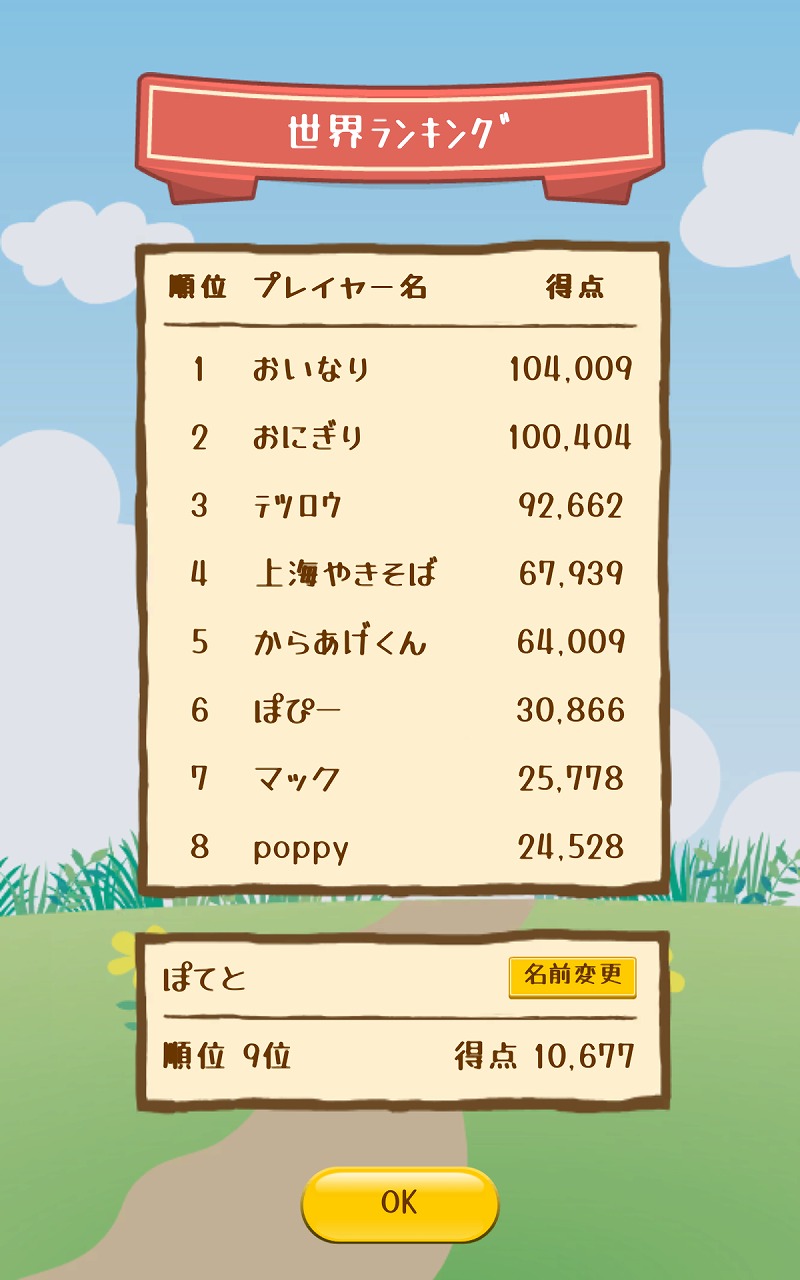This screenshot has height=1280, width=800.
Task: Confirm with the OK button
Action: pos(399,1203)
